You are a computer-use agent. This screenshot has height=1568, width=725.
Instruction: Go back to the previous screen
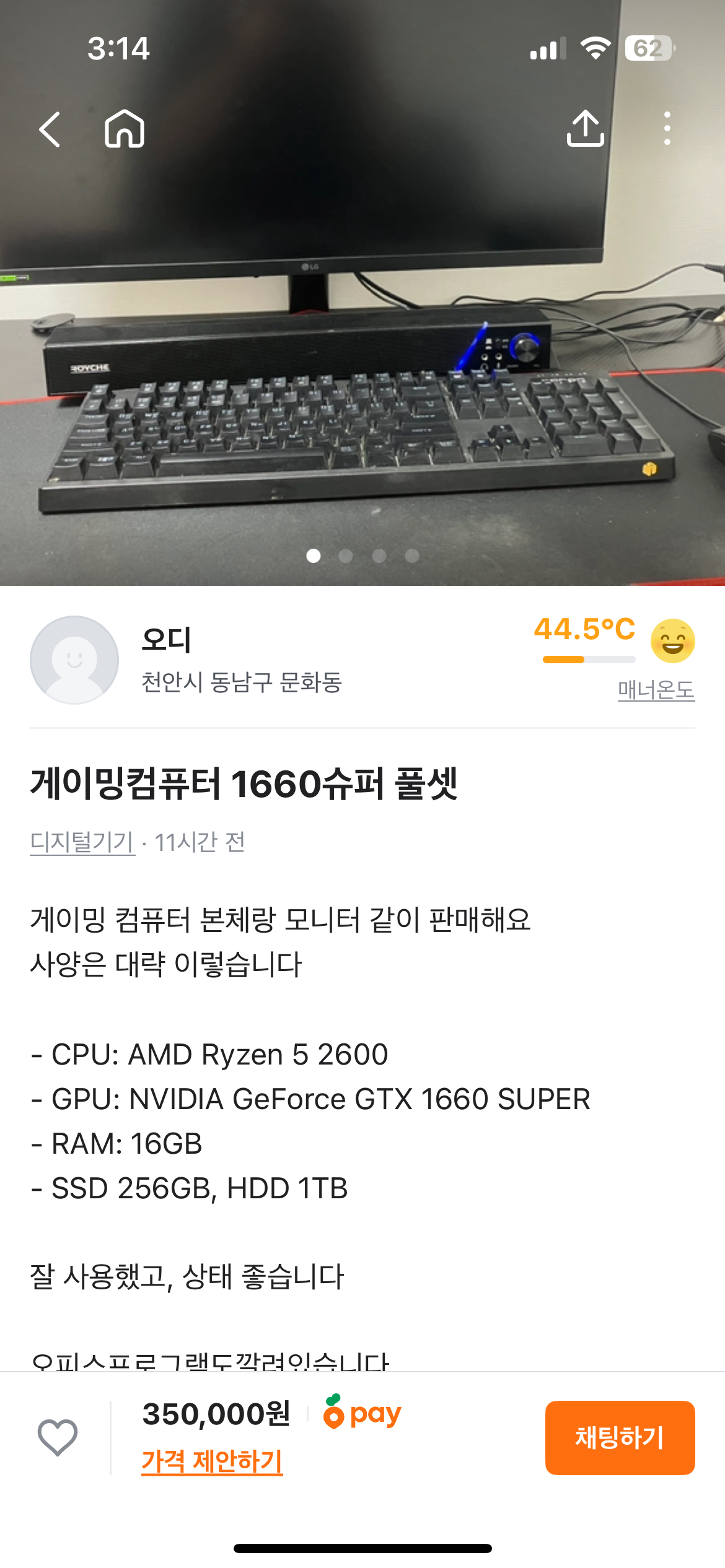[x=50, y=129]
